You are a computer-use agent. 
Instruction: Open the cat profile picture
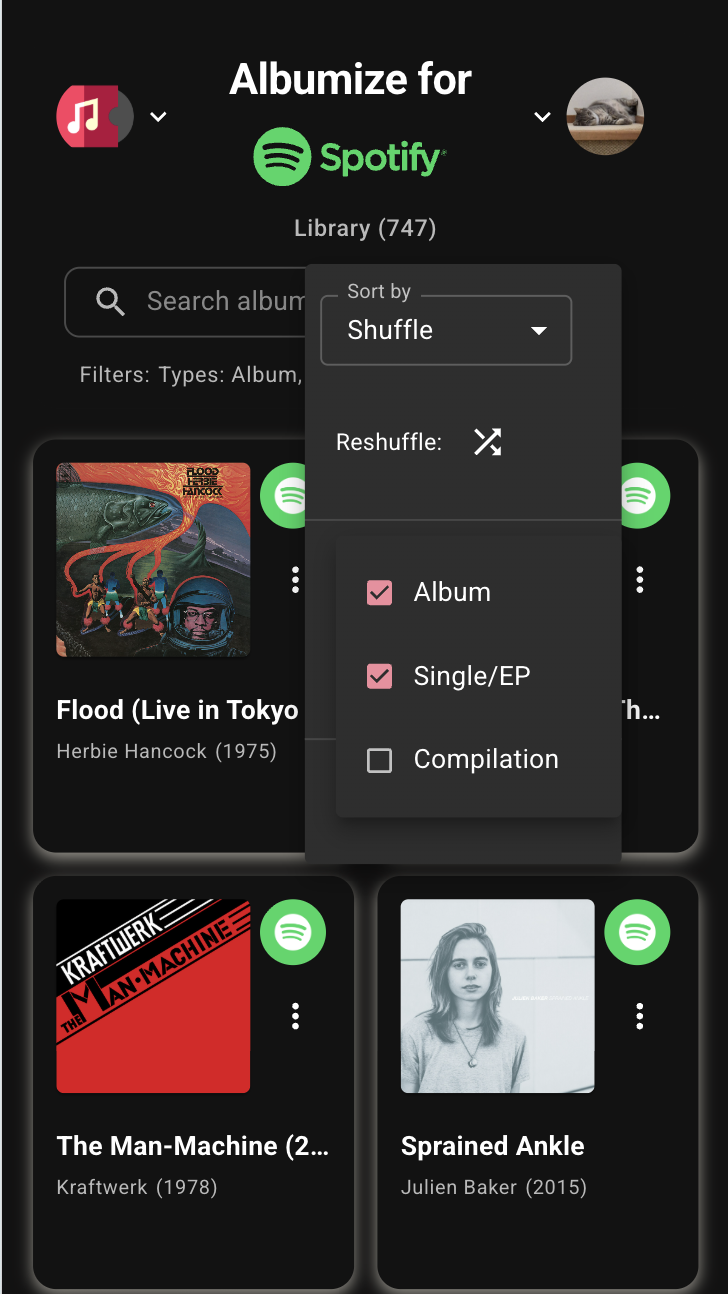tap(605, 117)
